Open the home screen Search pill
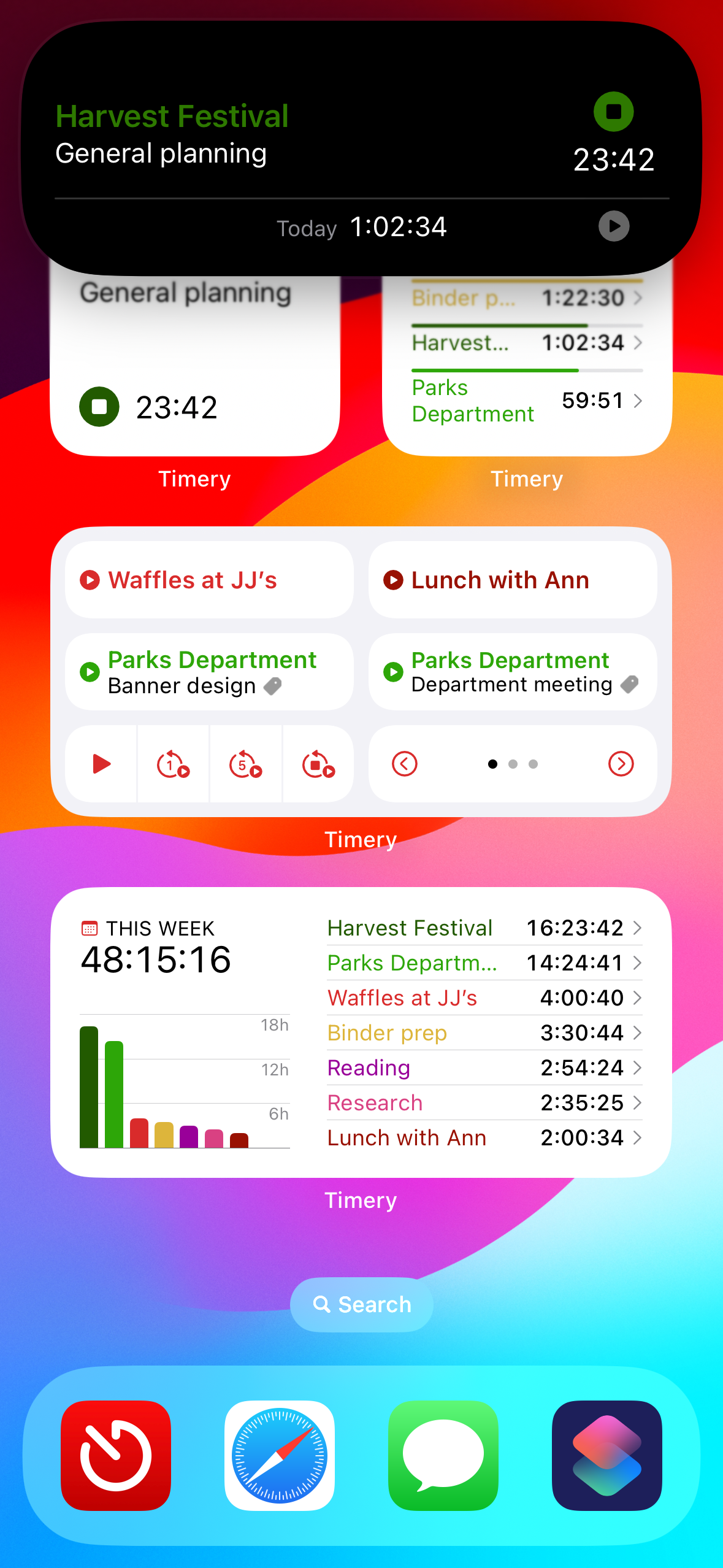Image resolution: width=723 pixels, height=1568 pixels. (361, 1304)
